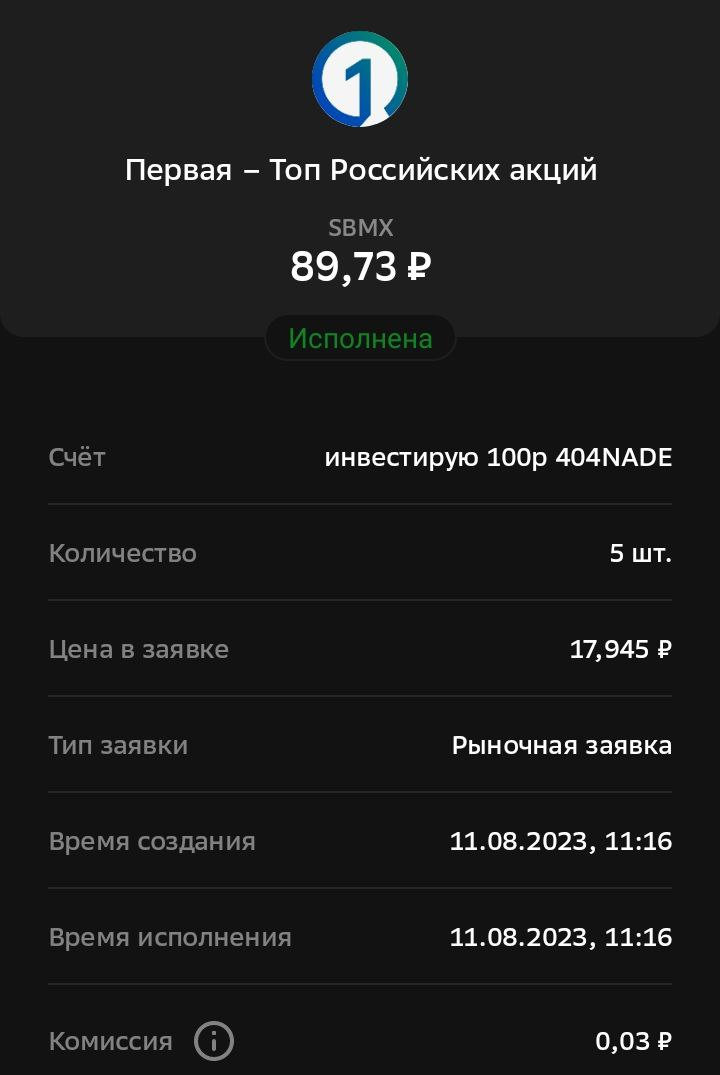This screenshot has height=1075, width=720.
Task: Tap the fund logo with the "1" emblem
Action: [x=360, y=80]
